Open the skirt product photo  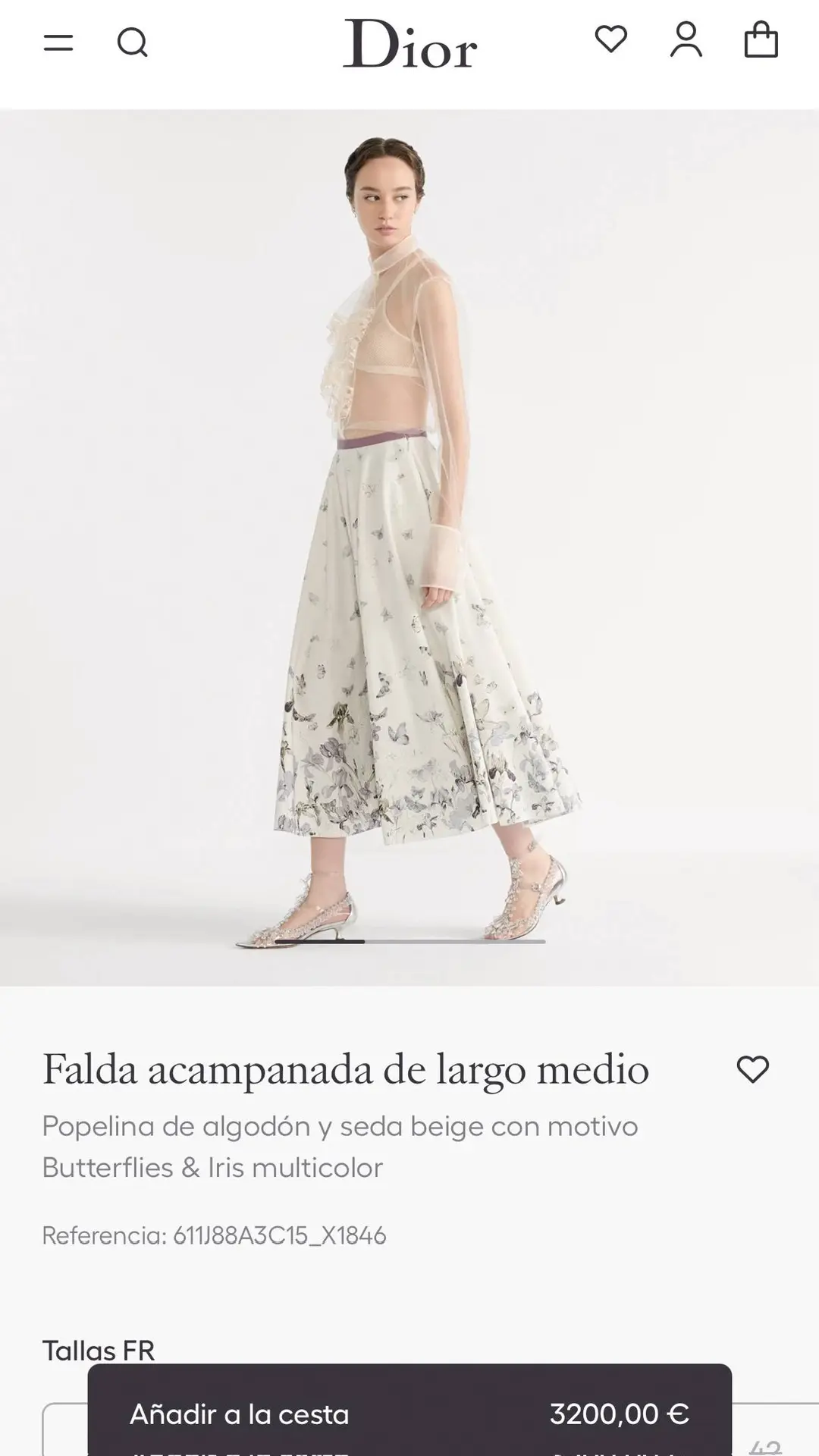409,546
